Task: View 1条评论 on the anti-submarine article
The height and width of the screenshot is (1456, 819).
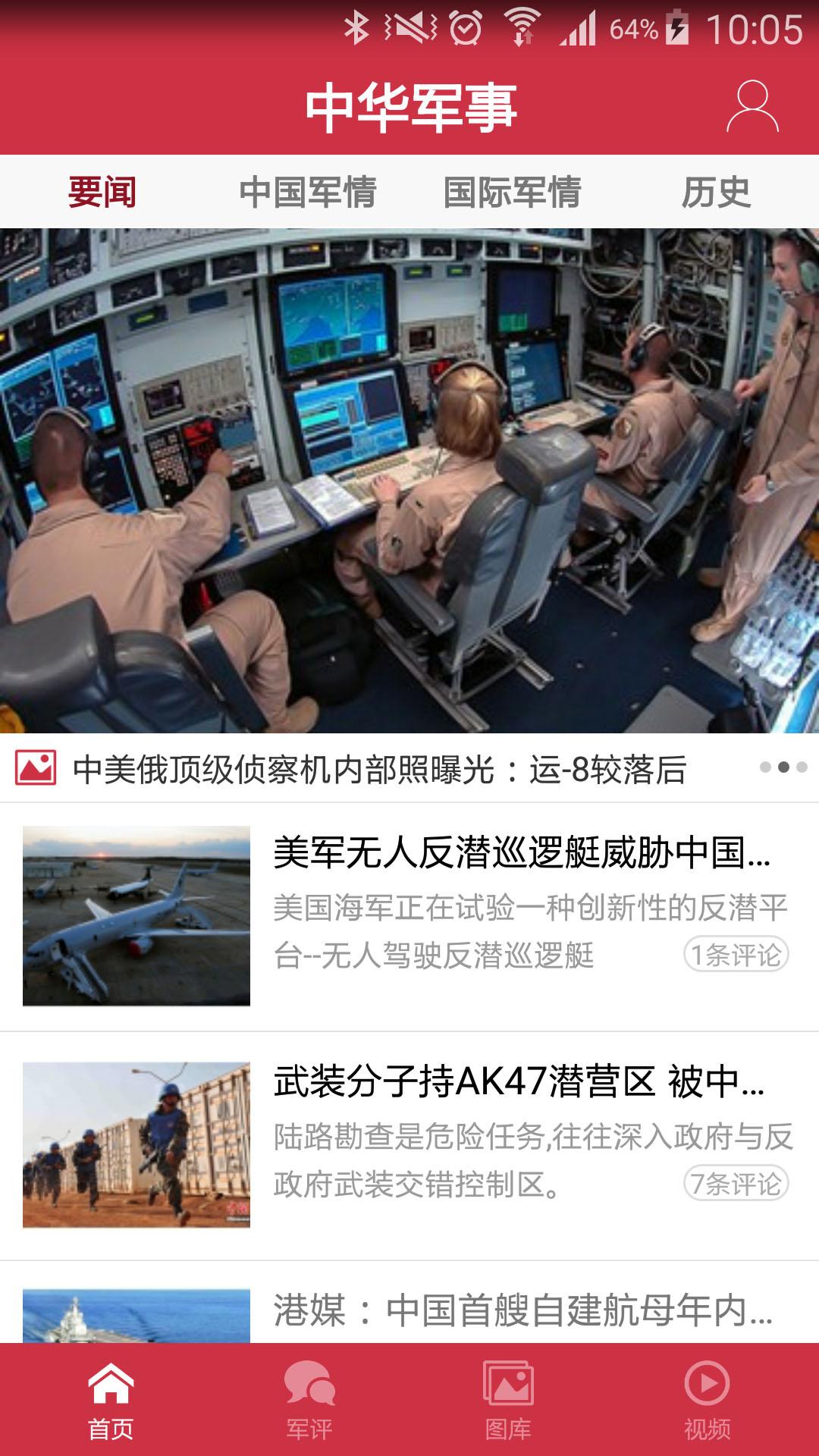Action: [x=736, y=955]
